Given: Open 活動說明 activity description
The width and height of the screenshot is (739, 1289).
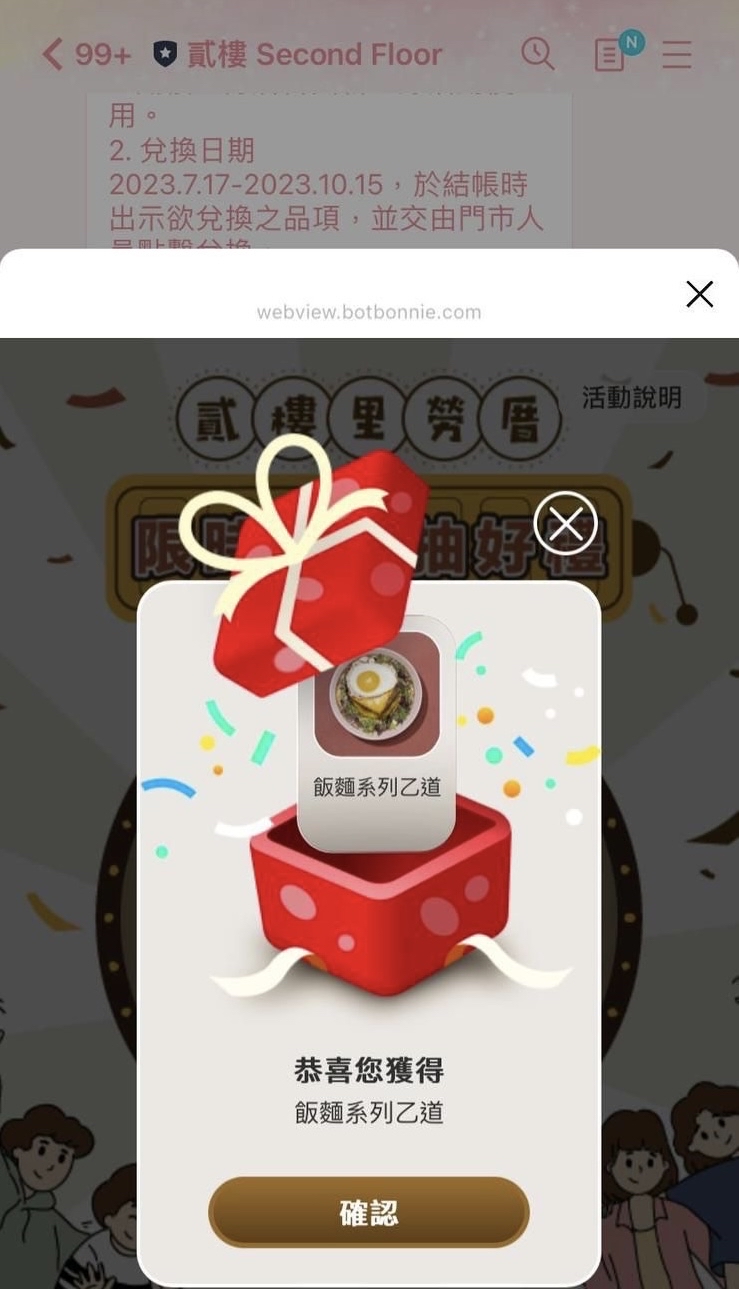Looking at the screenshot, I should 631,397.
